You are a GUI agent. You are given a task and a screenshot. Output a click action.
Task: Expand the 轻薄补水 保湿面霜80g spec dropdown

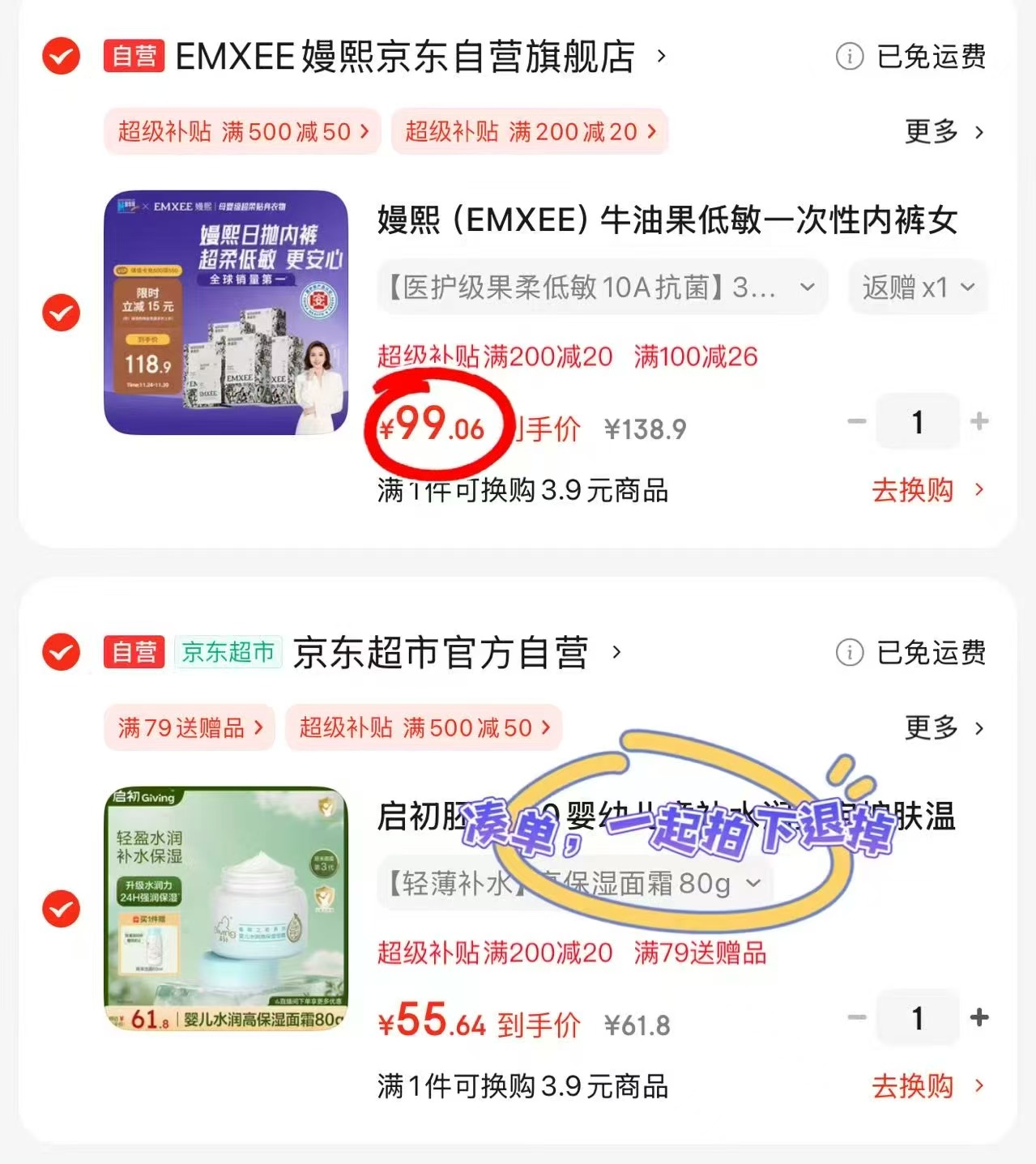click(x=575, y=884)
